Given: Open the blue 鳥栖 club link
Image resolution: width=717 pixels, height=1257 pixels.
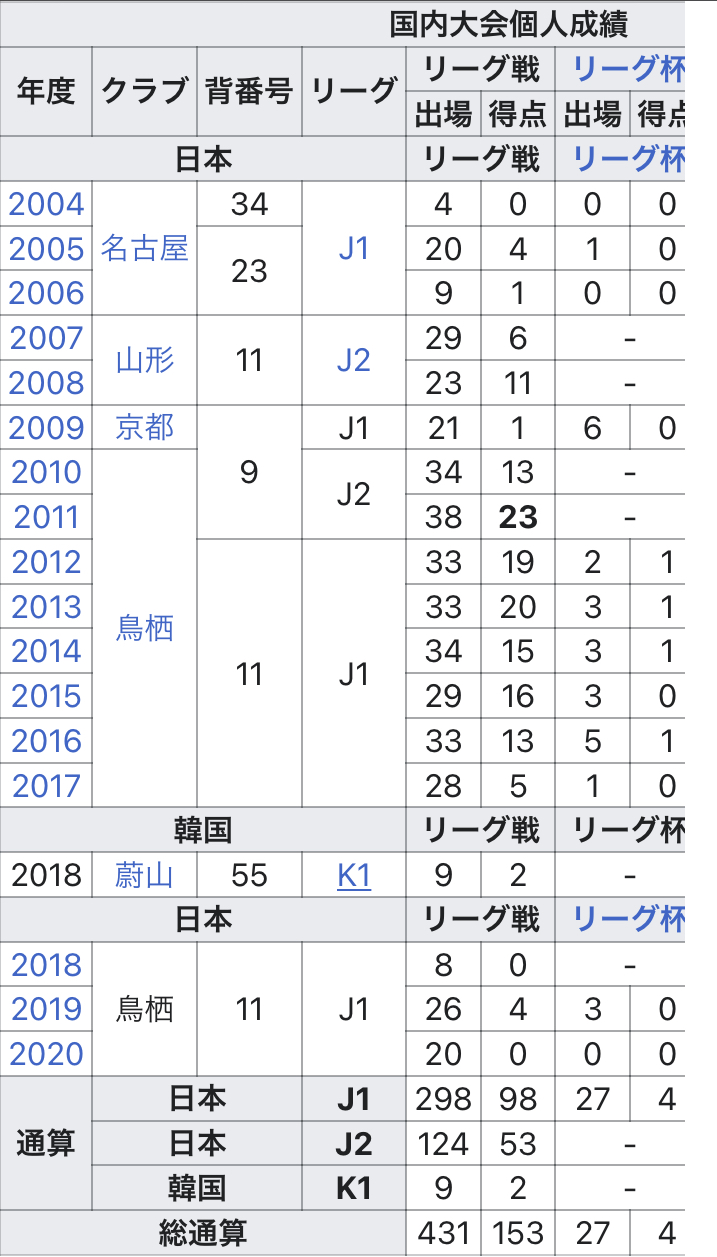Looking at the screenshot, I should (145, 628).
